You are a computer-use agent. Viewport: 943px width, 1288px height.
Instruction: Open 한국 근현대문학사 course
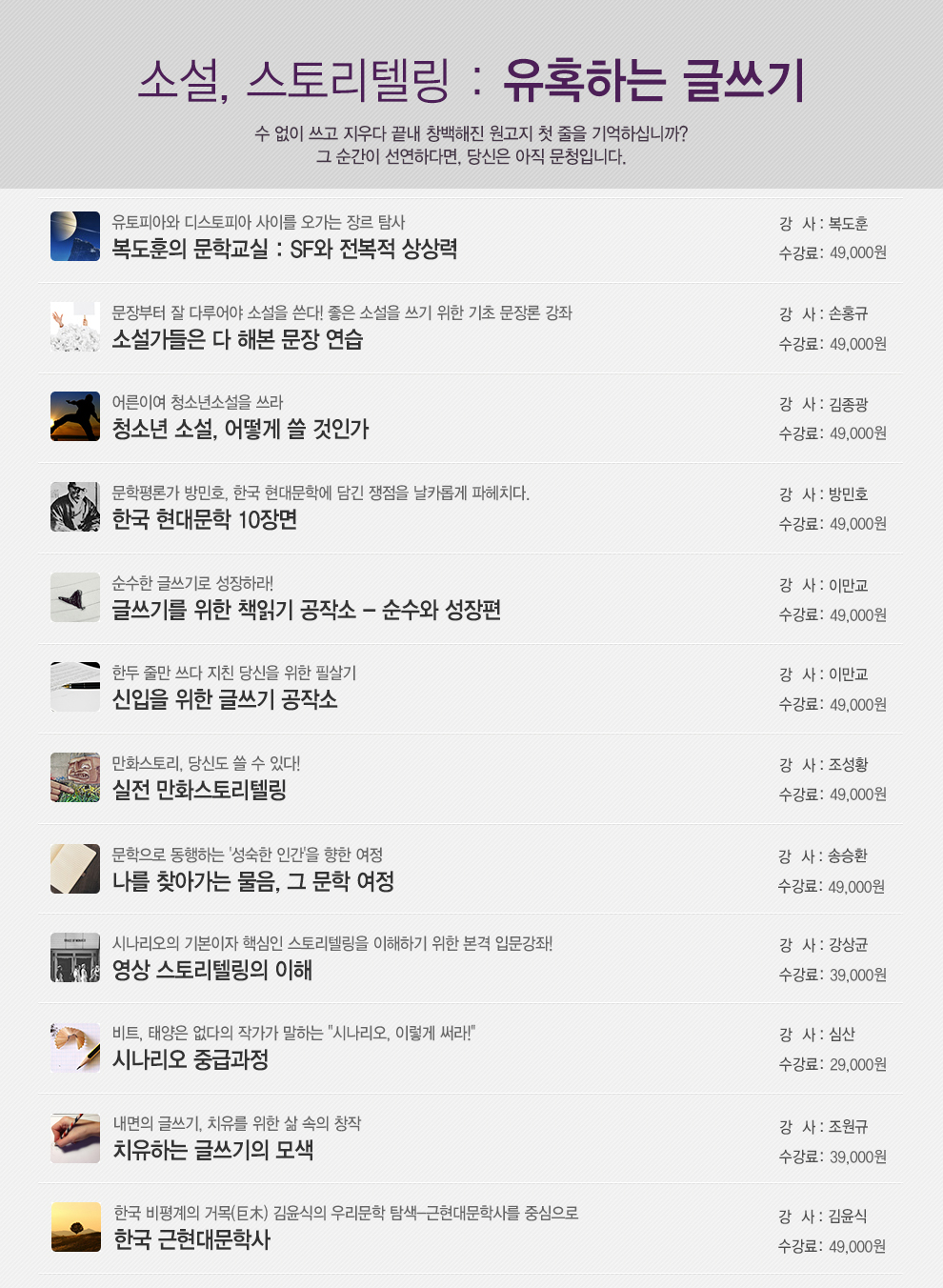[192, 1240]
